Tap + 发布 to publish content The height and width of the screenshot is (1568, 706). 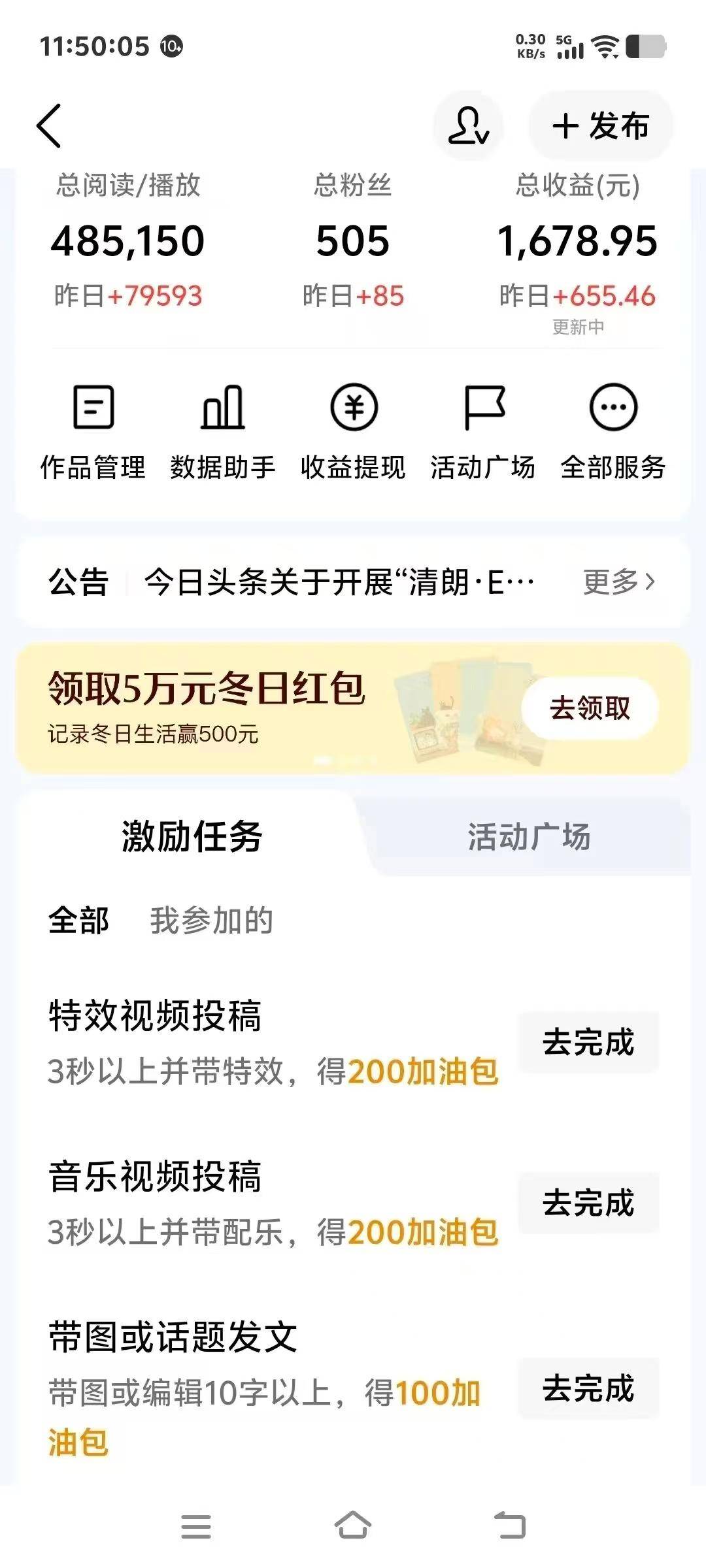click(599, 125)
